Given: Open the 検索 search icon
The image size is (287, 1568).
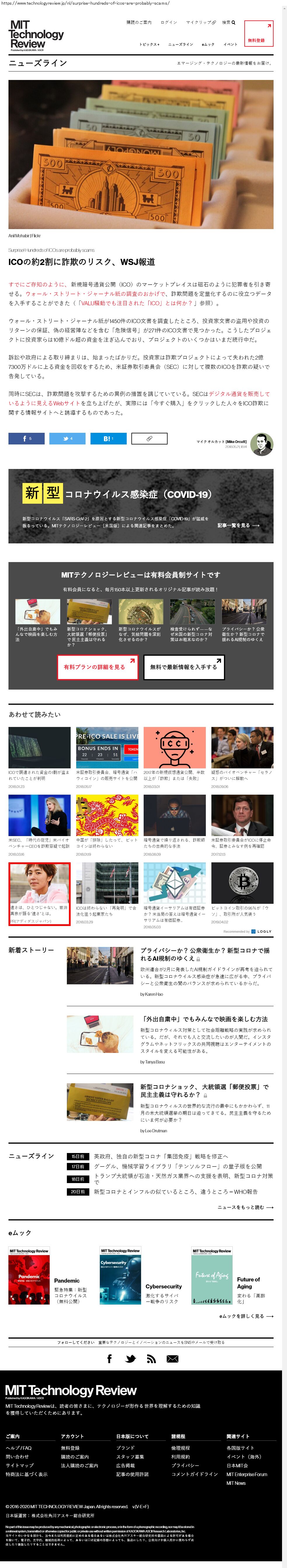Looking at the screenshot, I should pos(229,22).
